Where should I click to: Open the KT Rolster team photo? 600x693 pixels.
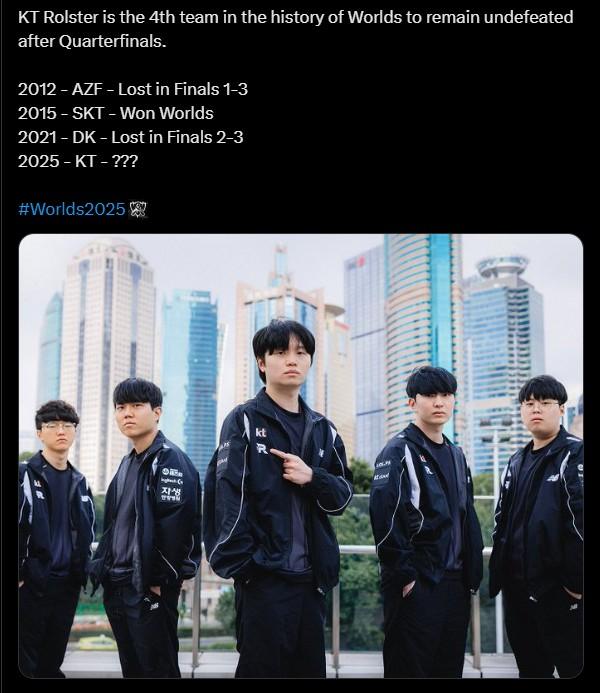(300, 455)
